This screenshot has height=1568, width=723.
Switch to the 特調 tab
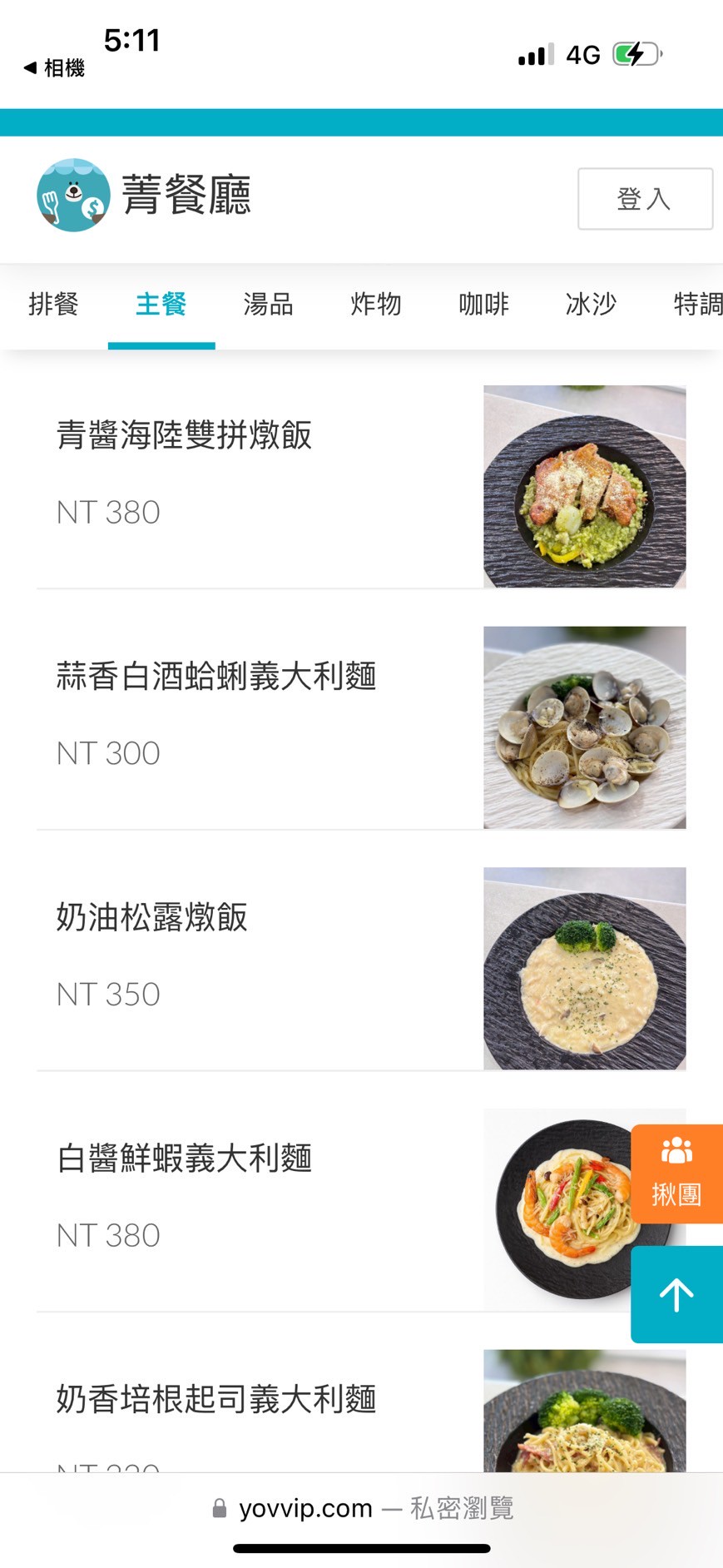[697, 305]
